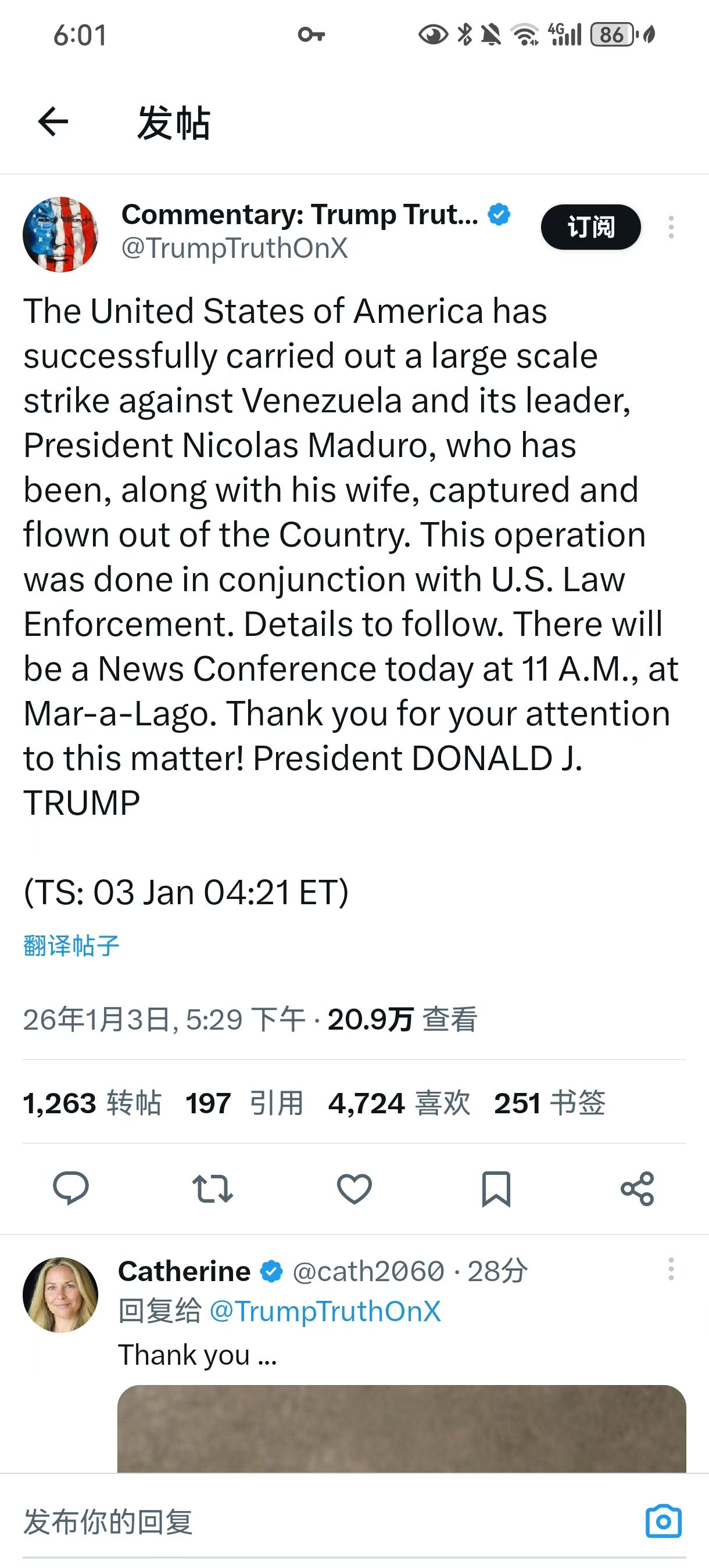Open the main post's overflow menu
709x1568 pixels.
(671, 227)
